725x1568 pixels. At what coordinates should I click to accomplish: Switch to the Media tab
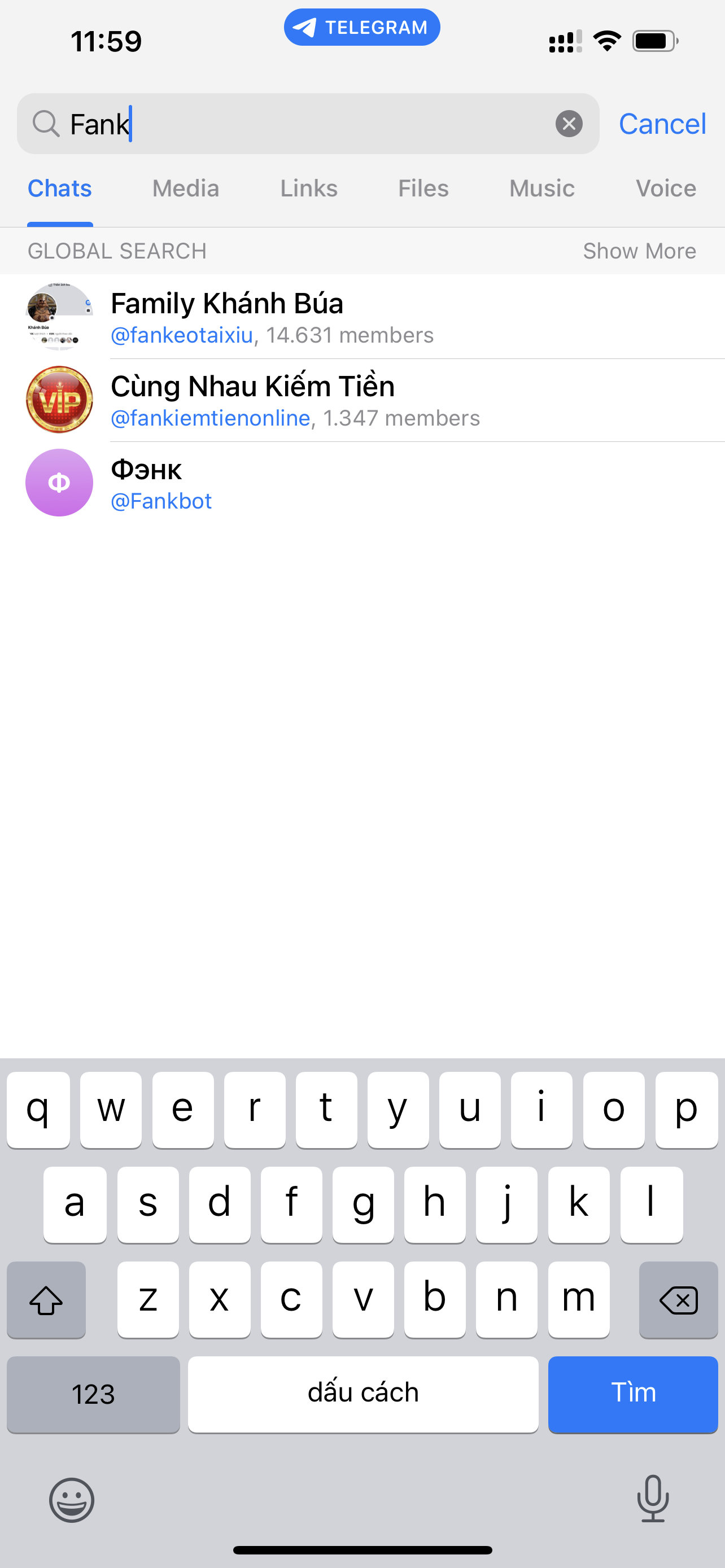click(x=185, y=189)
